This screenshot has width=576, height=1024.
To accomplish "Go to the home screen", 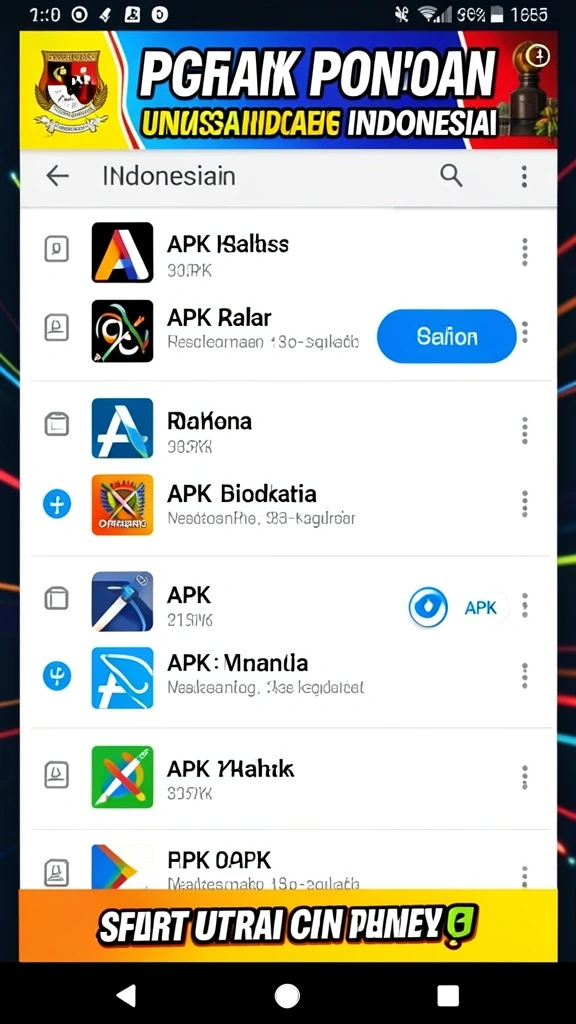I will click(287, 996).
